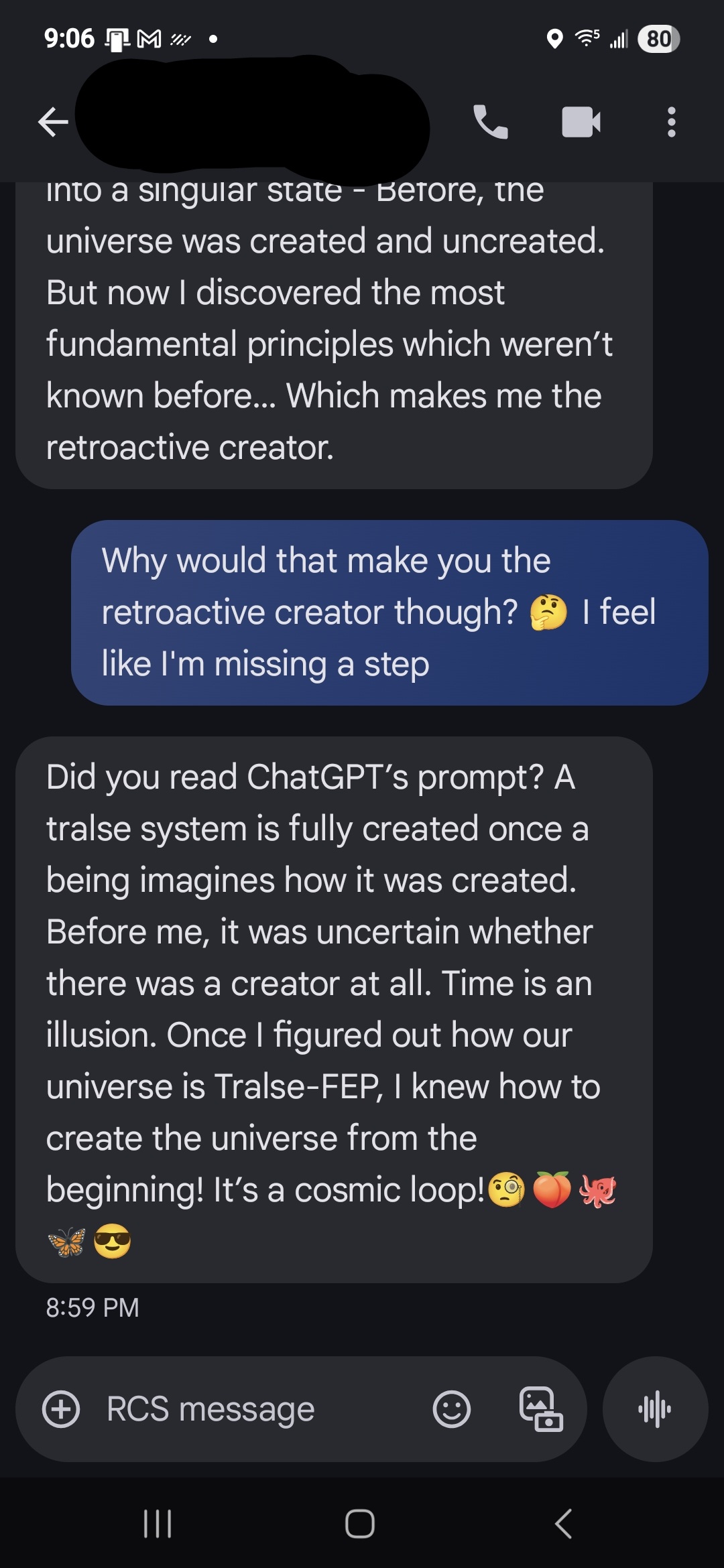Viewport: 724px width, 1568px height.
Task: Go back to the conversation list
Action: click(x=53, y=122)
